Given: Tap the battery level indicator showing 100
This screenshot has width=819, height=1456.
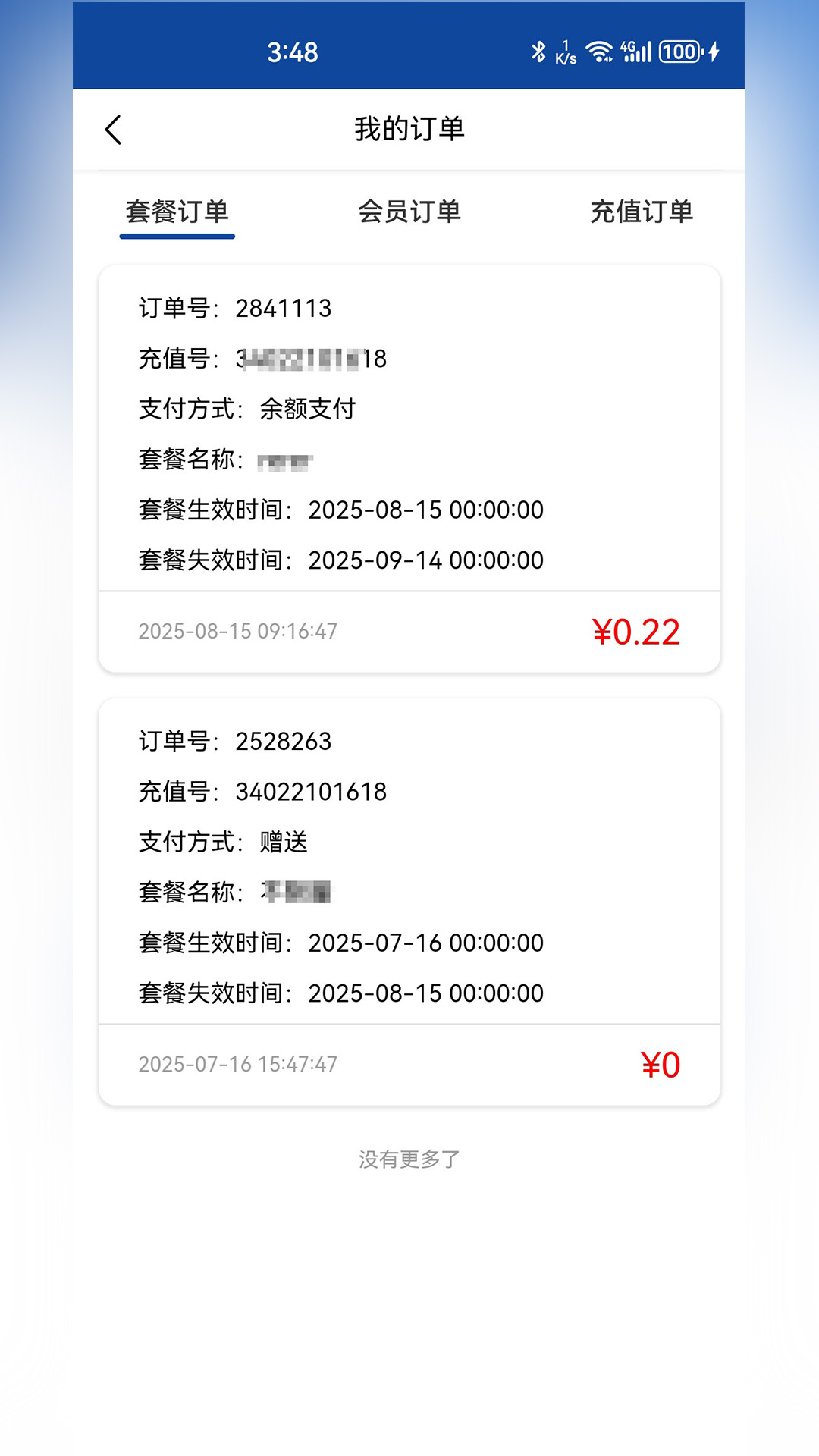Looking at the screenshot, I should pyautogui.click(x=680, y=51).
